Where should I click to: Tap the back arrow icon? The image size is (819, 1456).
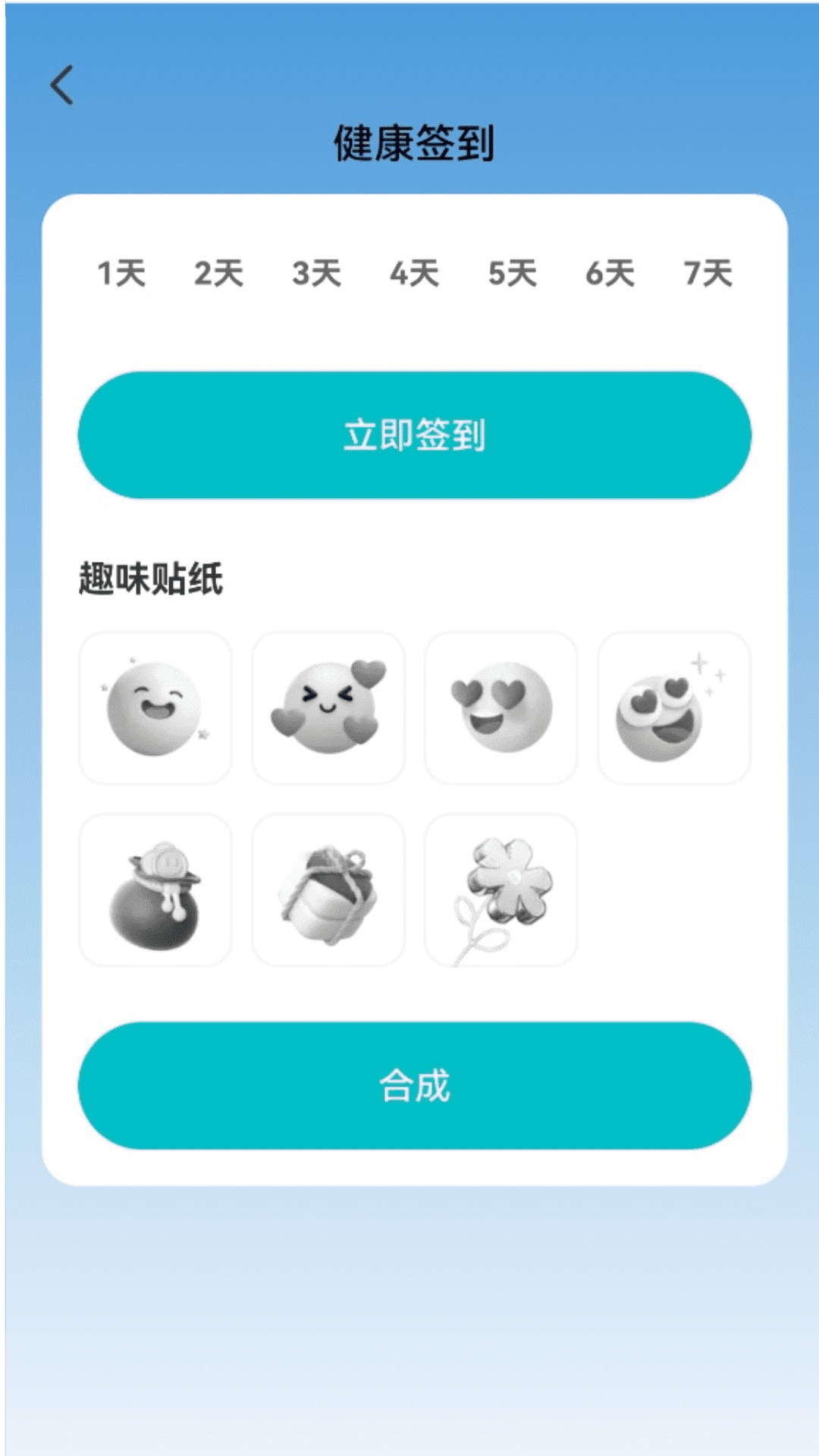64,85
